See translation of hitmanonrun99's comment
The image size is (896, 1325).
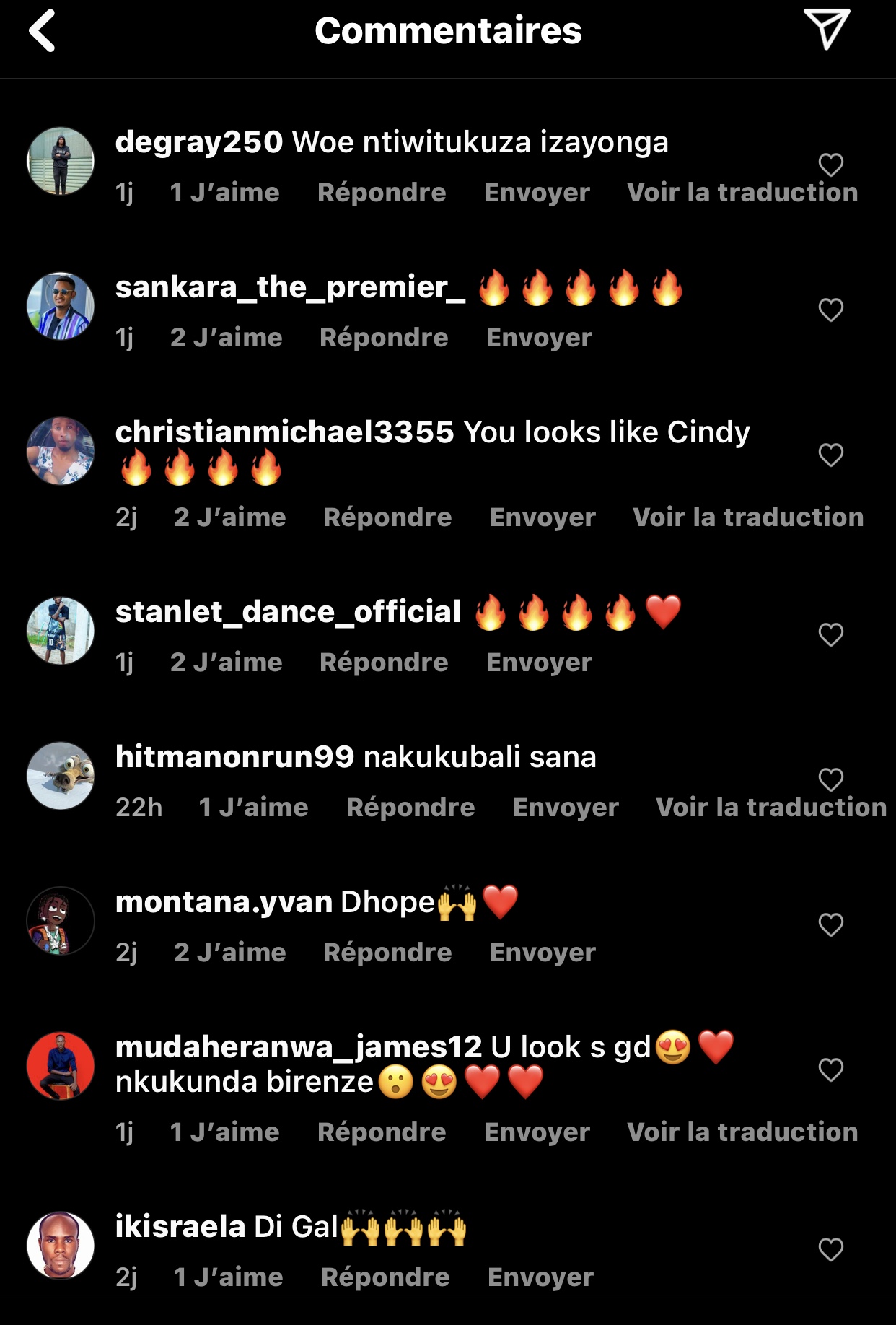coord(770,808)
